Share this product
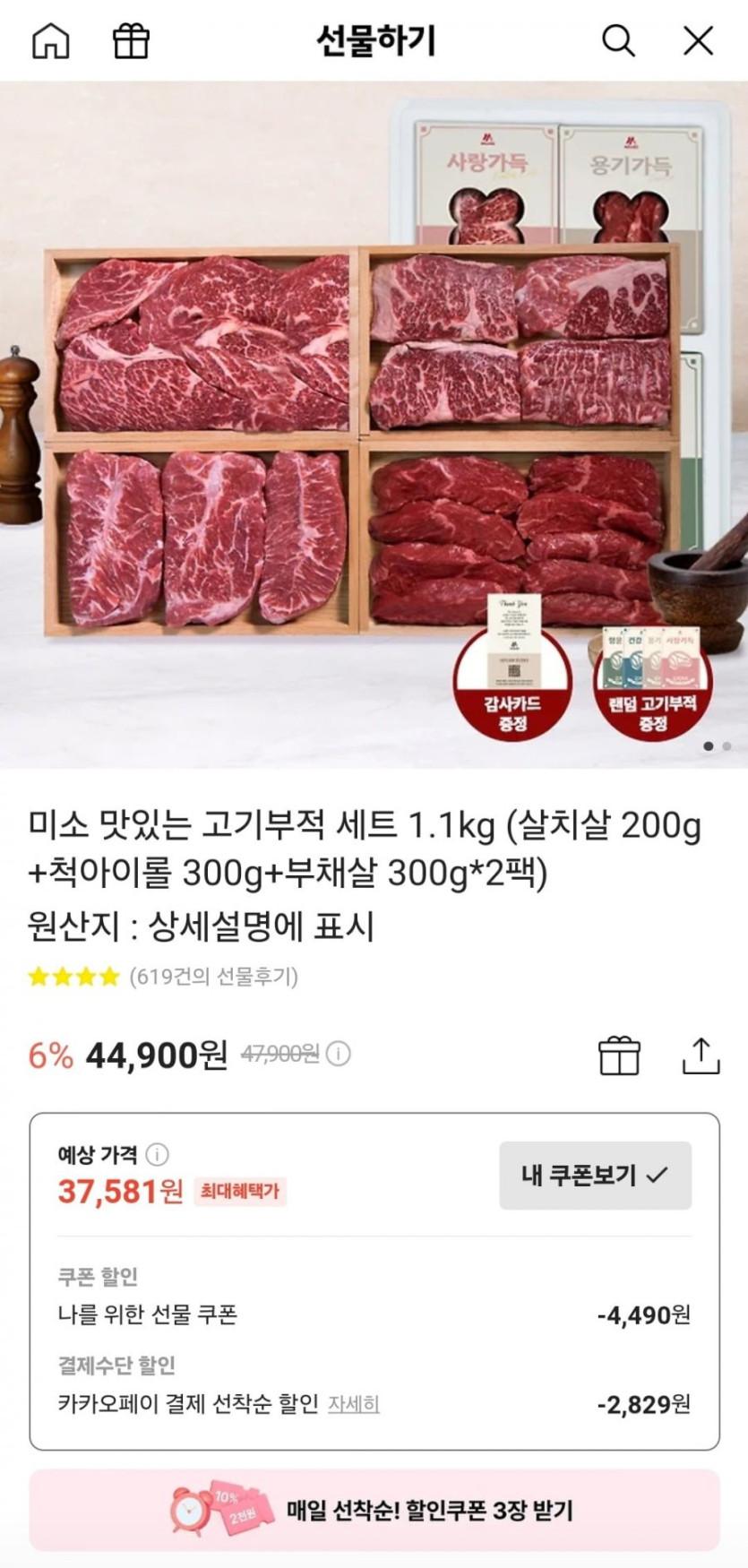 701,1055
